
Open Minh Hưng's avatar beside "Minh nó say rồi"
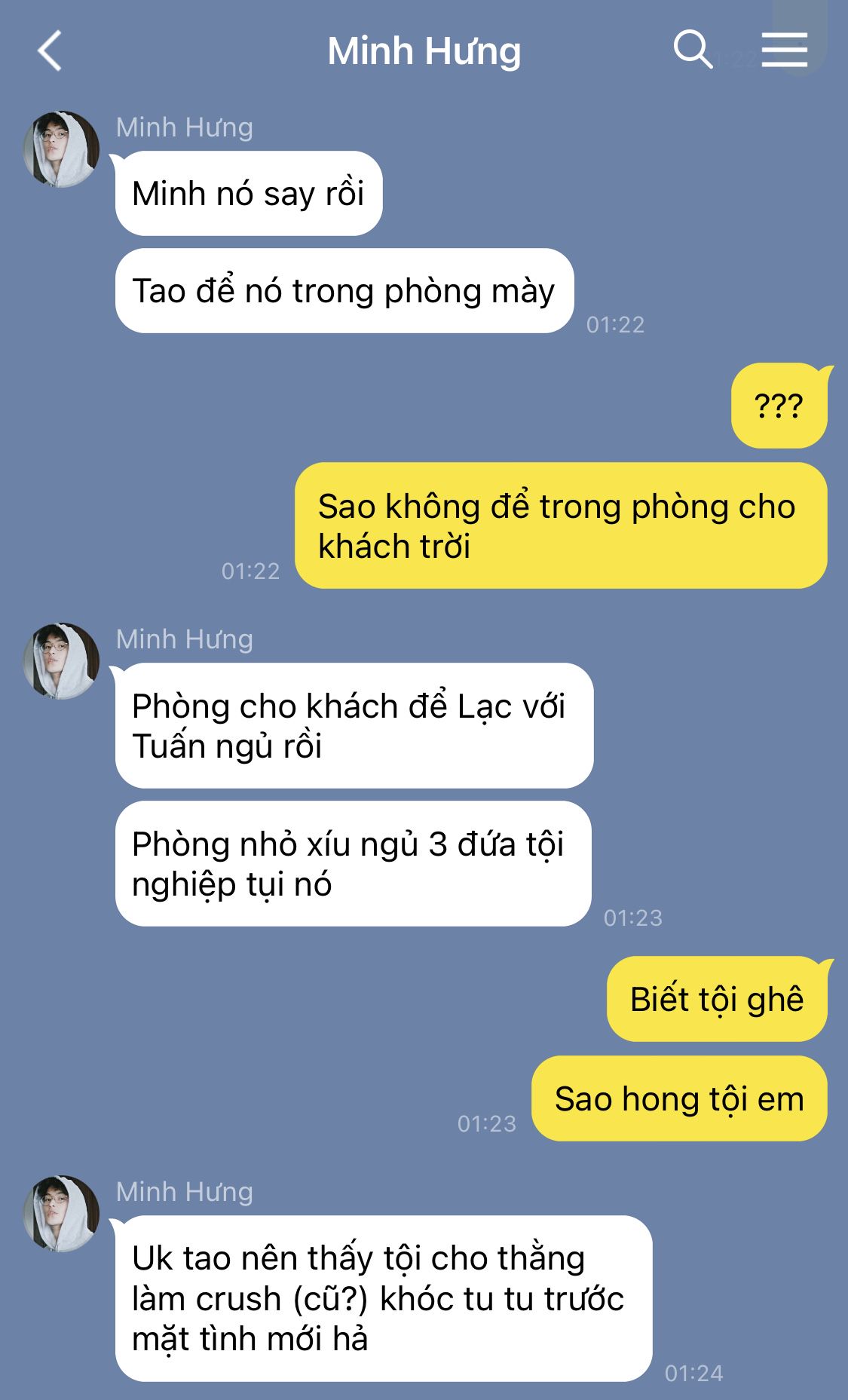pos(61,149)
